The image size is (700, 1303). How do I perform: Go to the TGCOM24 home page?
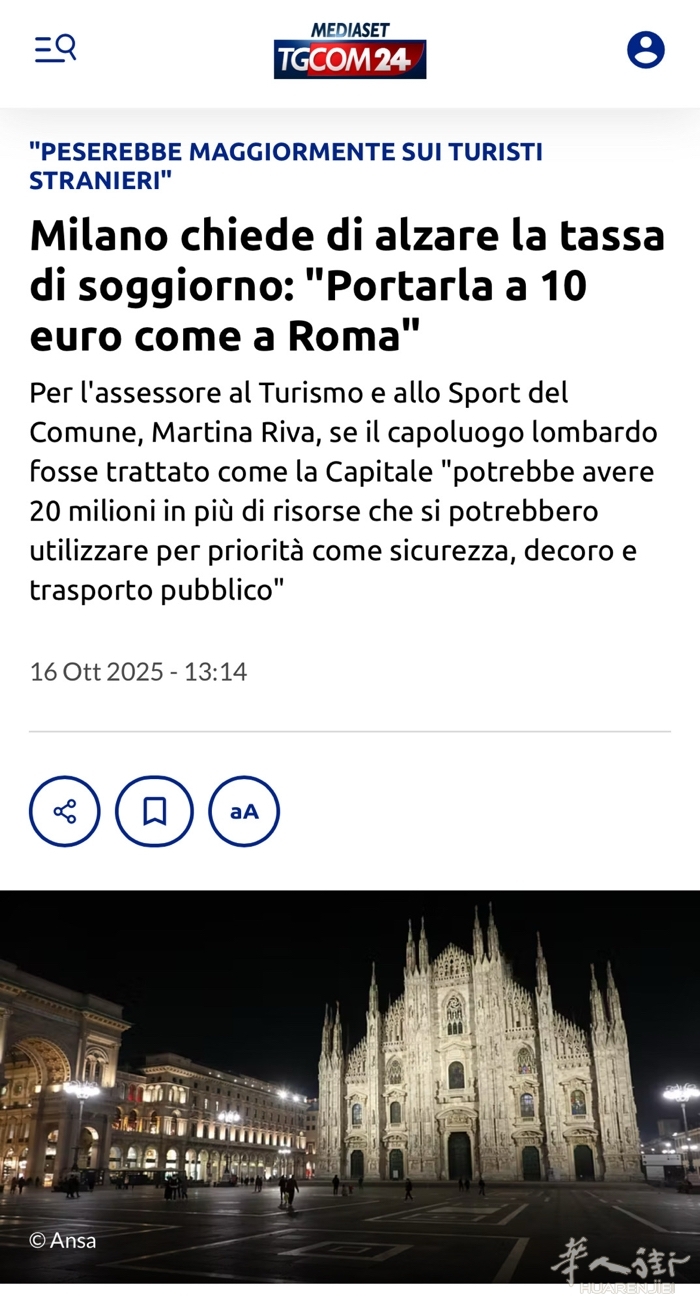coord(350,52)
